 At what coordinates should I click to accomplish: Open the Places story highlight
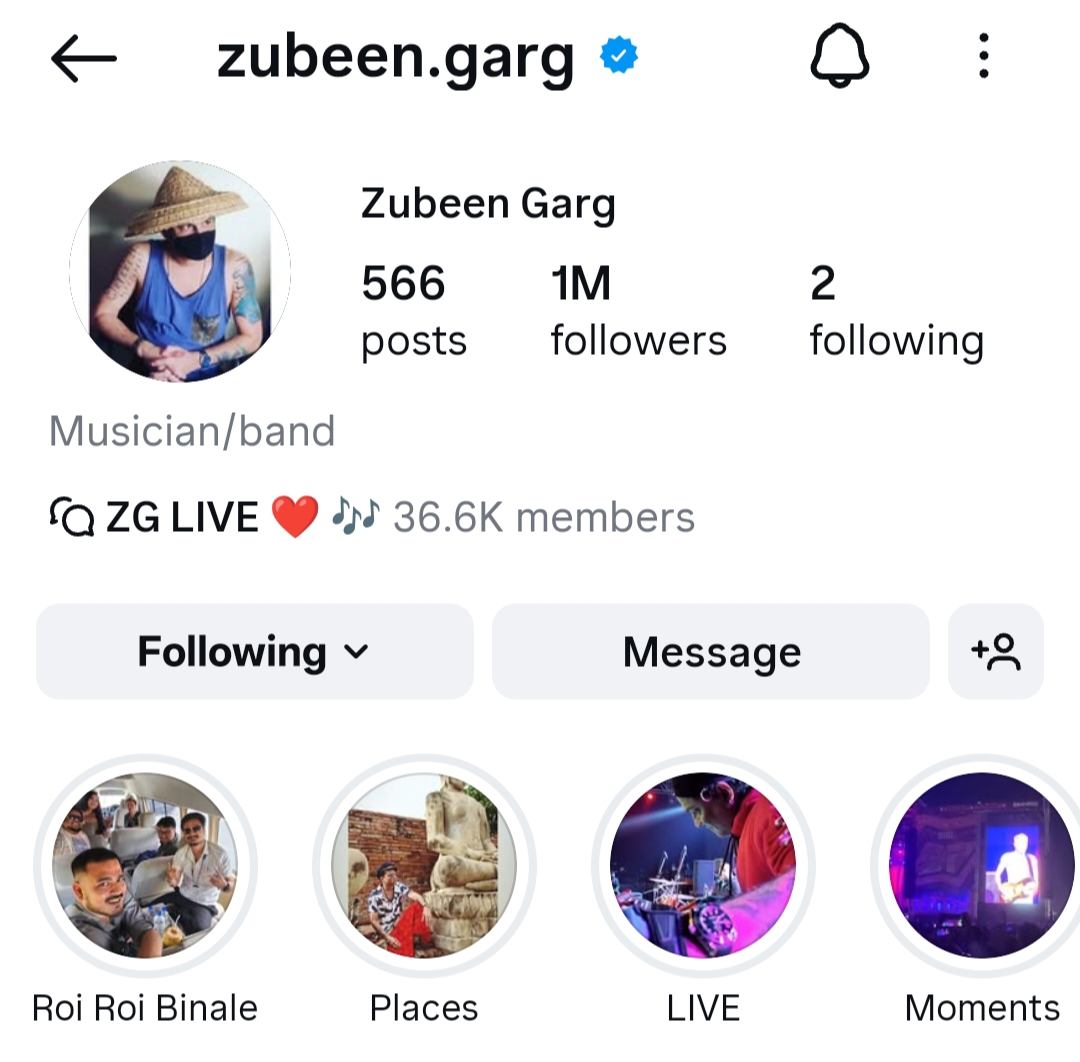(424, 865)
